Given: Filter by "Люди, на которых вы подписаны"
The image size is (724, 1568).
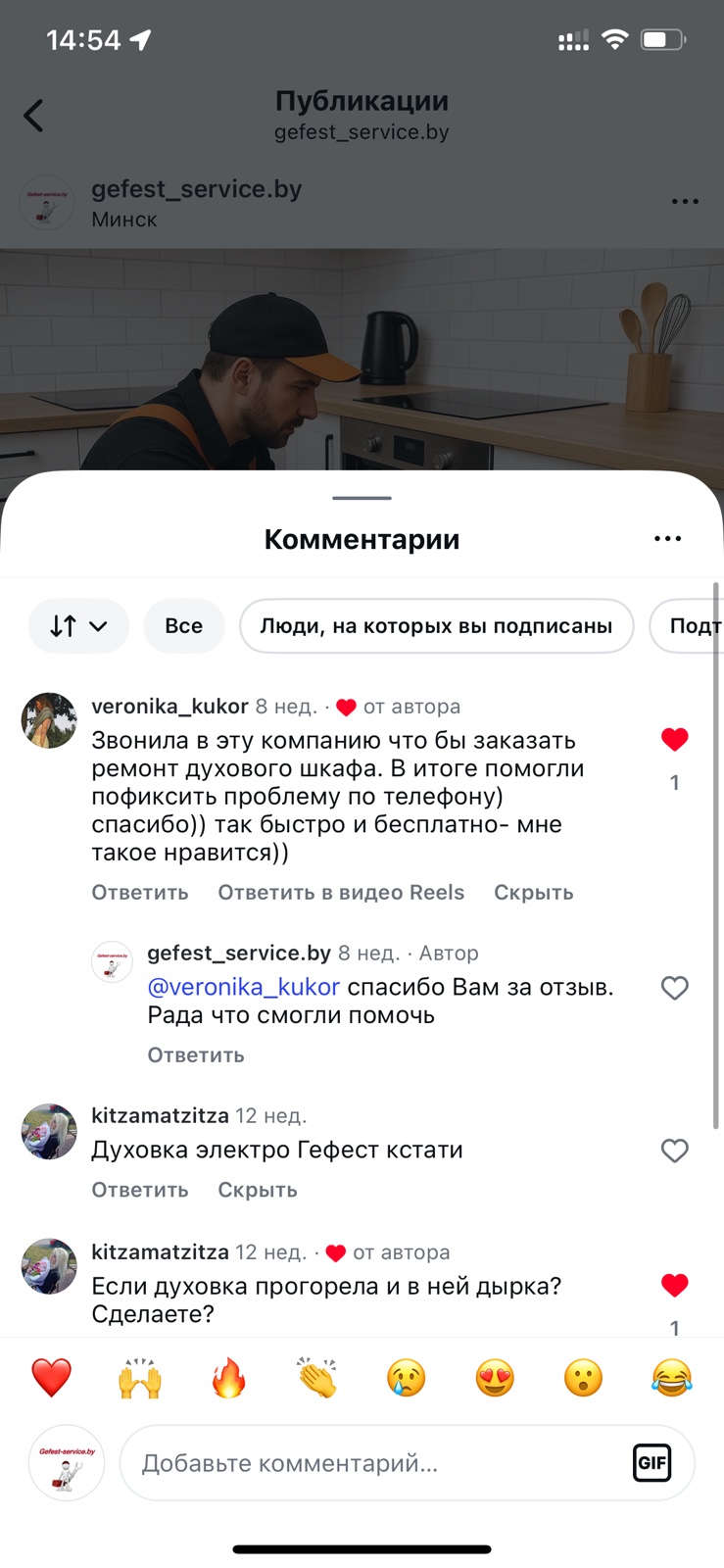Looking at the screenshot, I should point(436,626).
